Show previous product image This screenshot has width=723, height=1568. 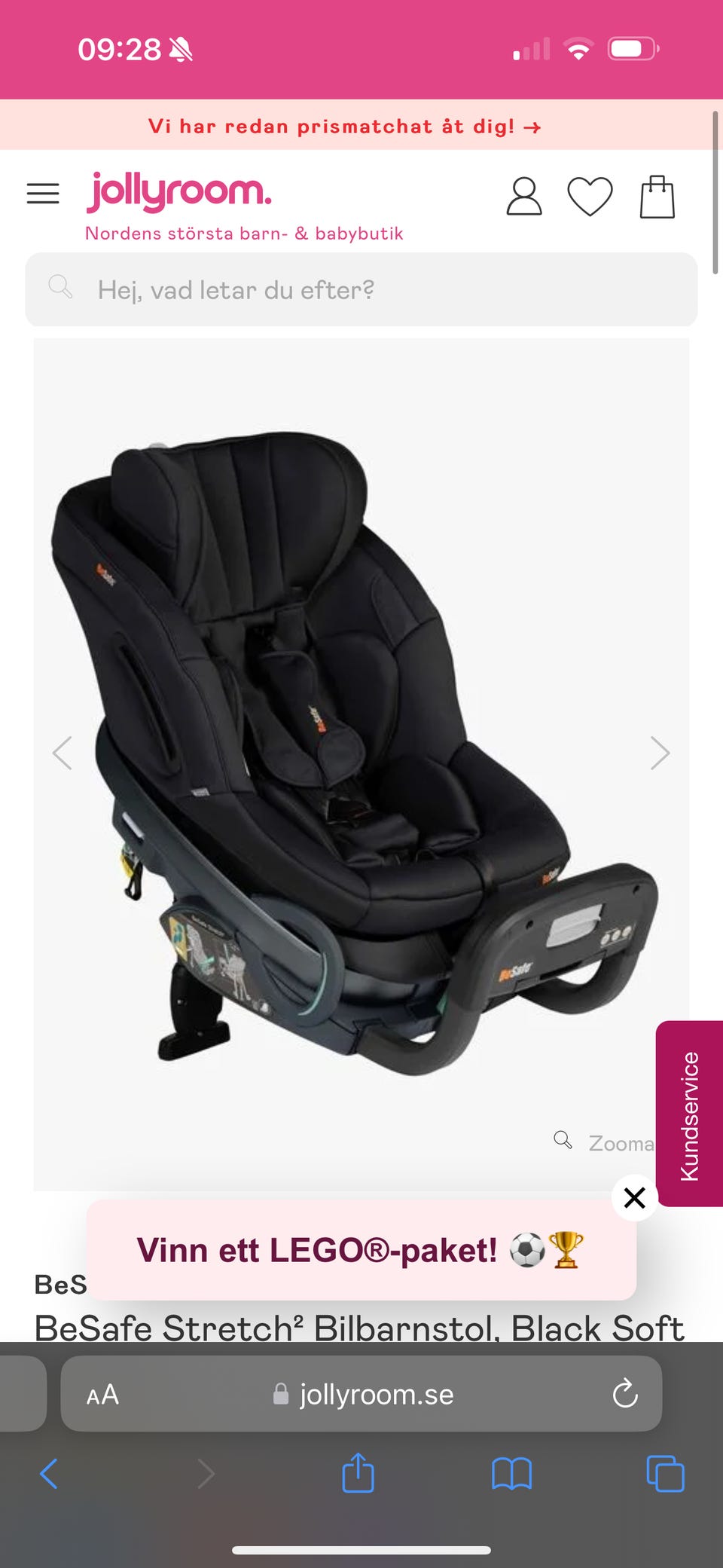[x=63, y=753]
